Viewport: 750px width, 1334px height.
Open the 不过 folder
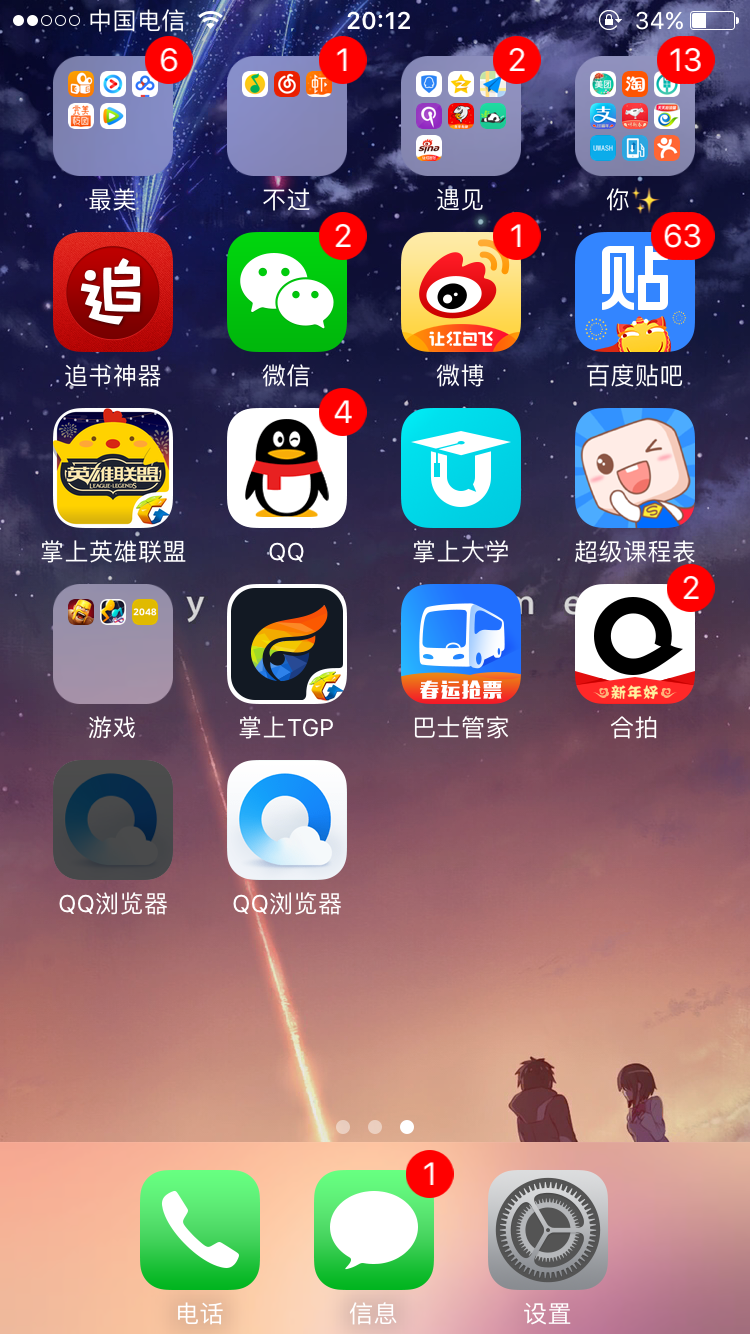(287, 116)
